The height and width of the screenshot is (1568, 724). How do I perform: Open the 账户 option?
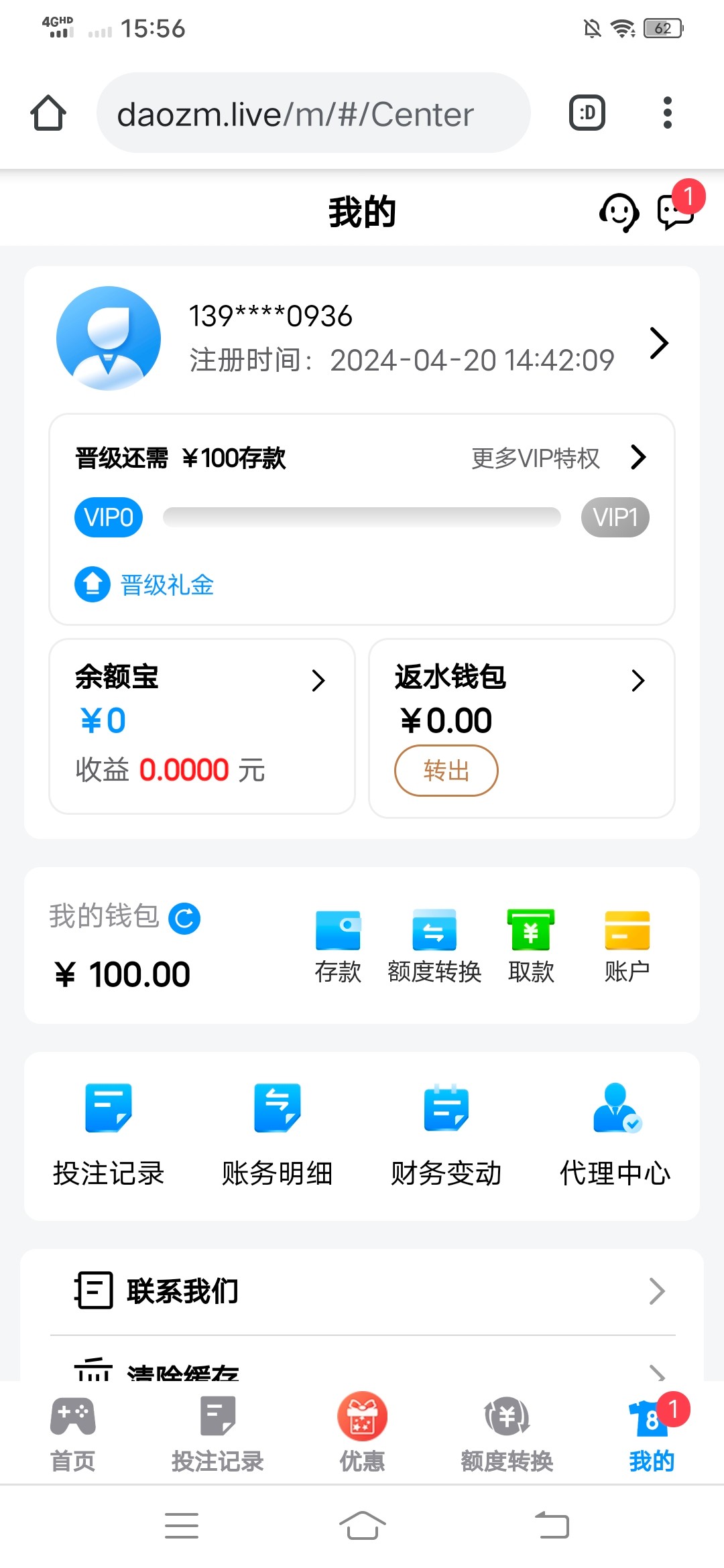(x=627, y=946)
